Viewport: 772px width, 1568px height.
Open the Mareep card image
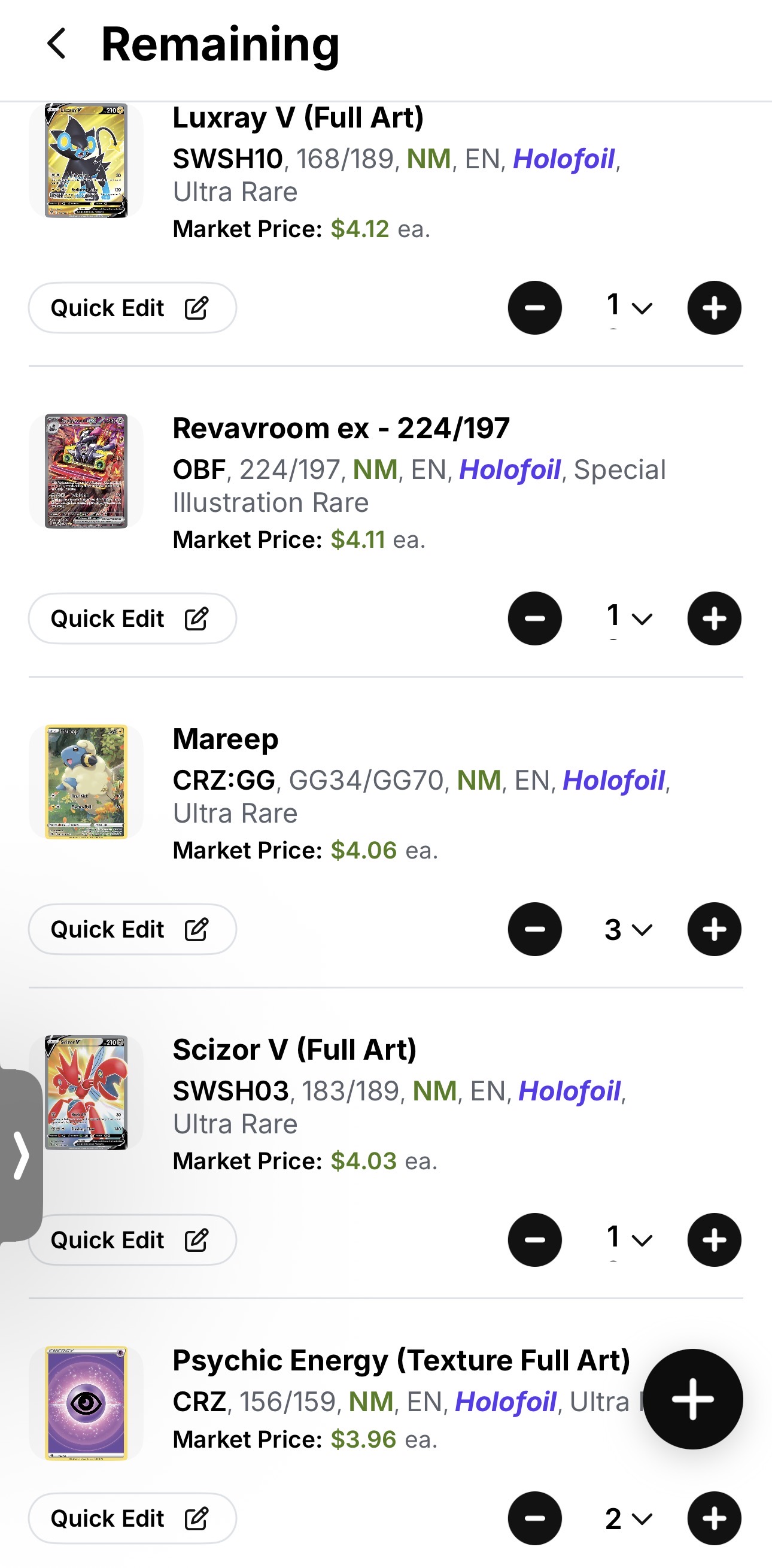point(86,781)
